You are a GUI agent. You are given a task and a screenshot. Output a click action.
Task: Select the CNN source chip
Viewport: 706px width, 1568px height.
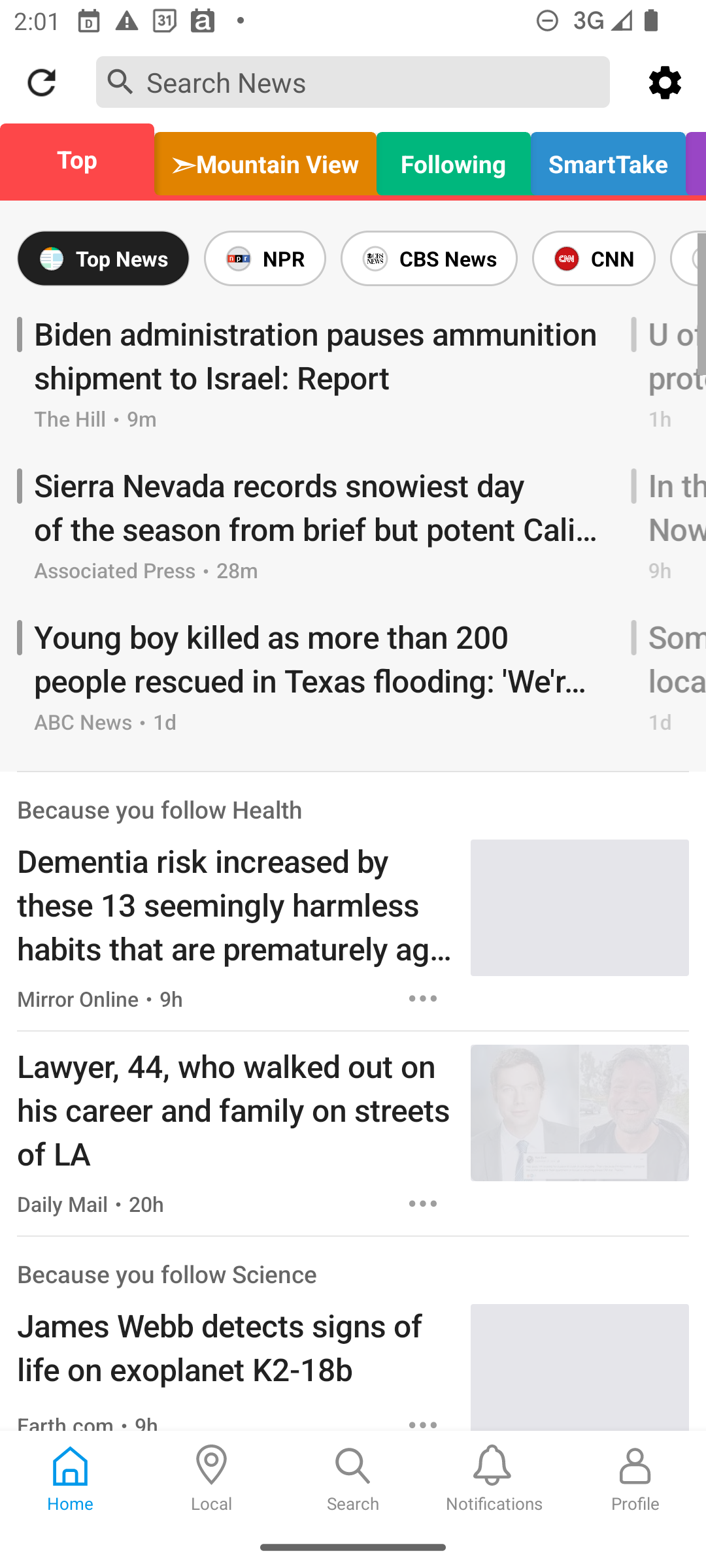tap(594, 259)
